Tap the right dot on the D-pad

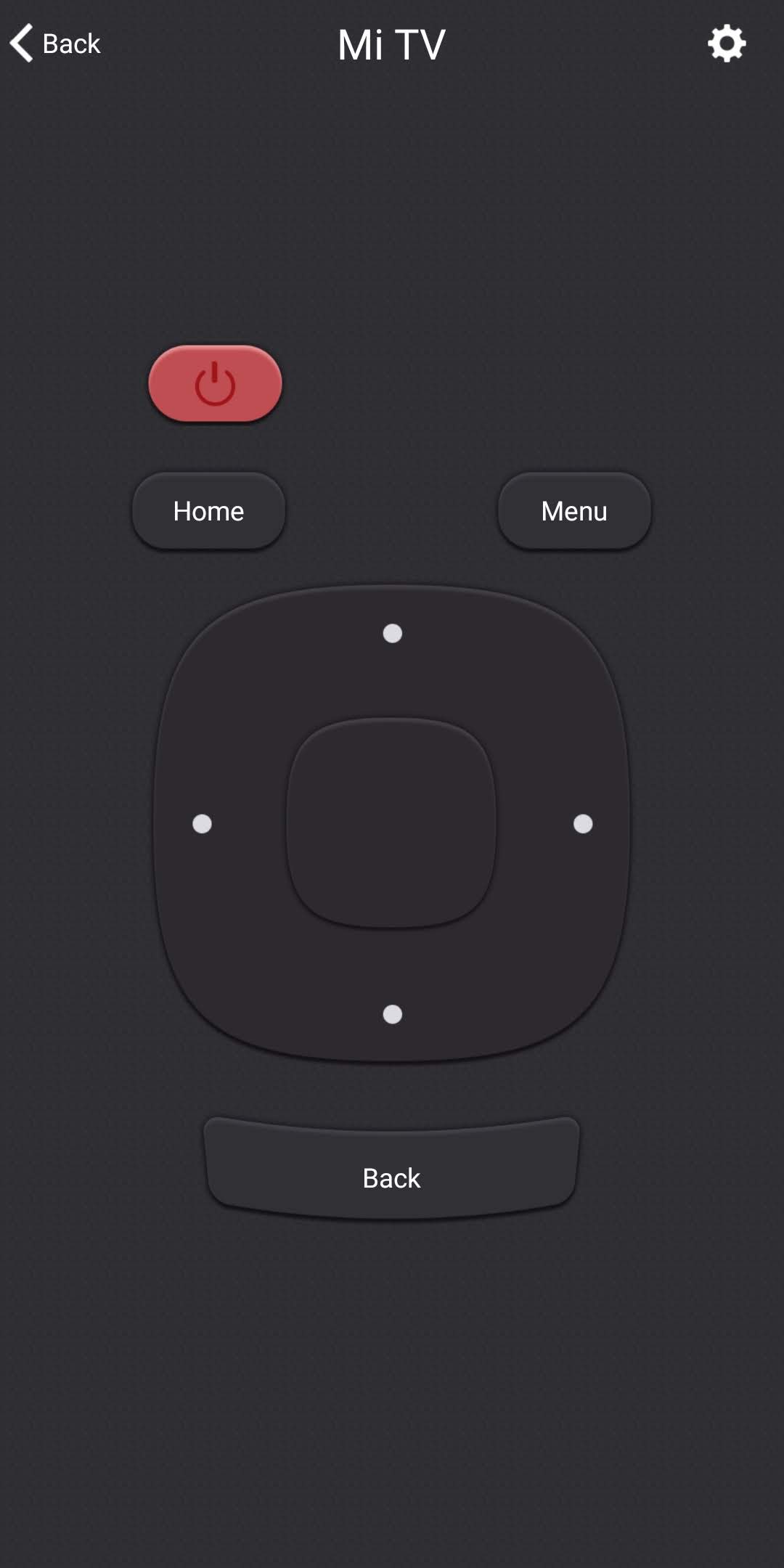click(x=583, y=824)
